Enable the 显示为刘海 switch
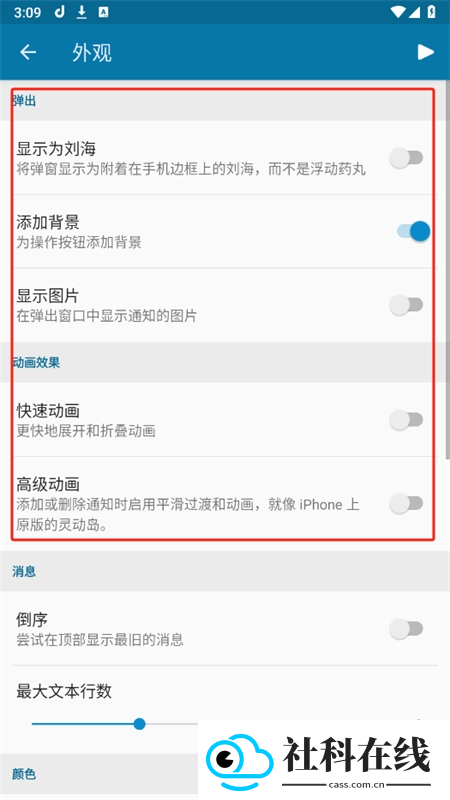Image resolution: width=450 pixels, height=800 pixels. [x=406, y=158]
